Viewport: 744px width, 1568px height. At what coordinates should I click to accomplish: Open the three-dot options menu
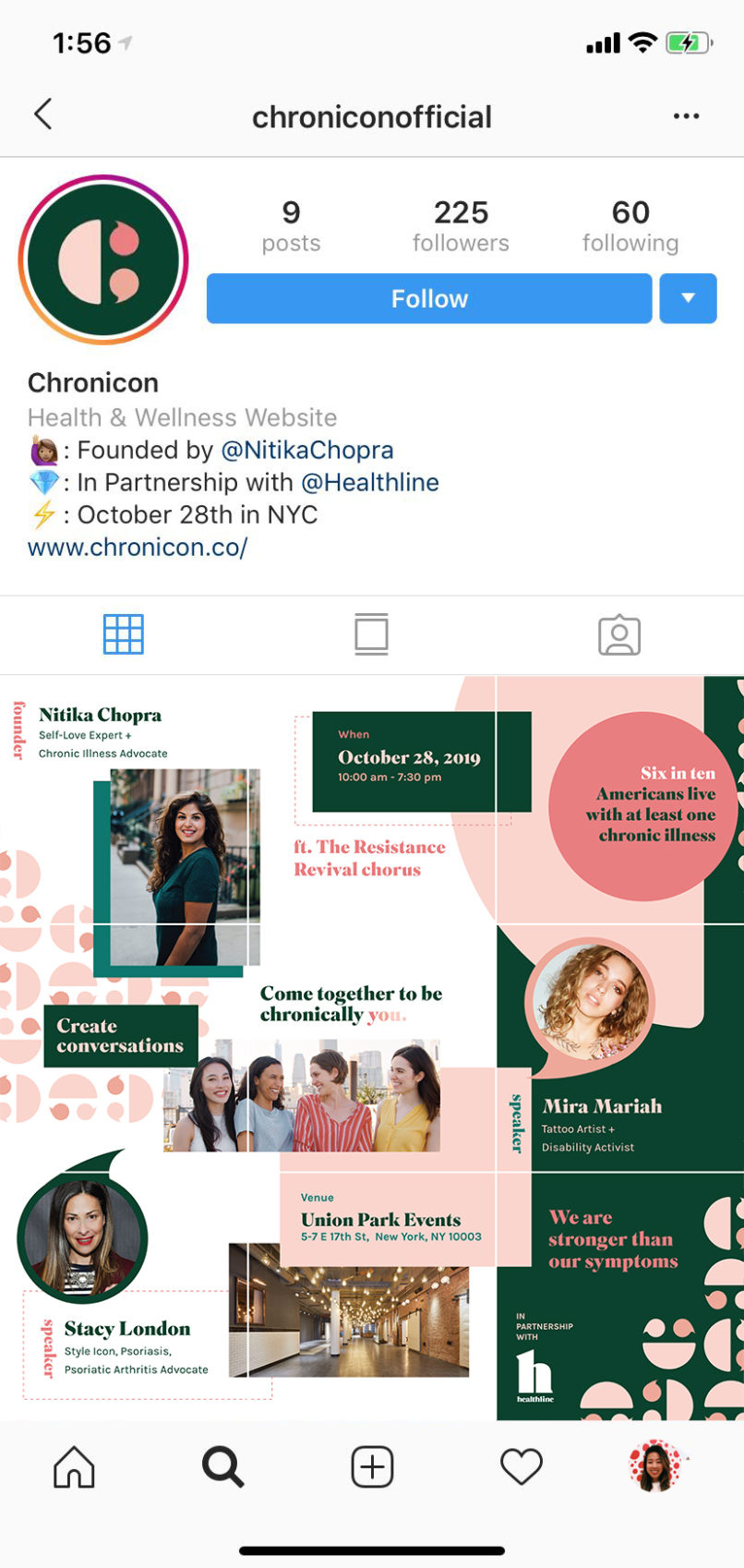(x=686, y=116)
